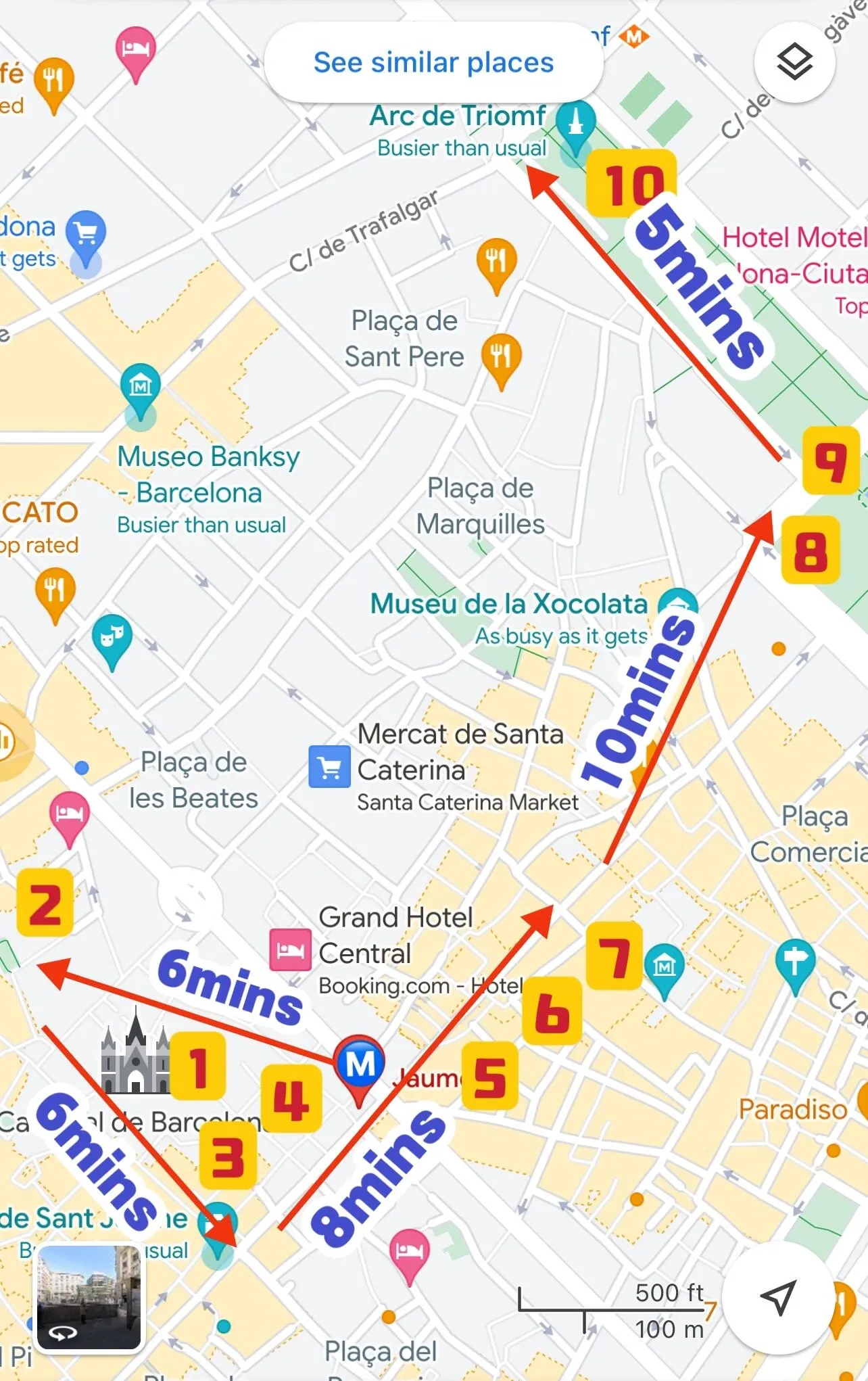
Task: Tap the See similar places button
Action: click(x=433, y=63)
